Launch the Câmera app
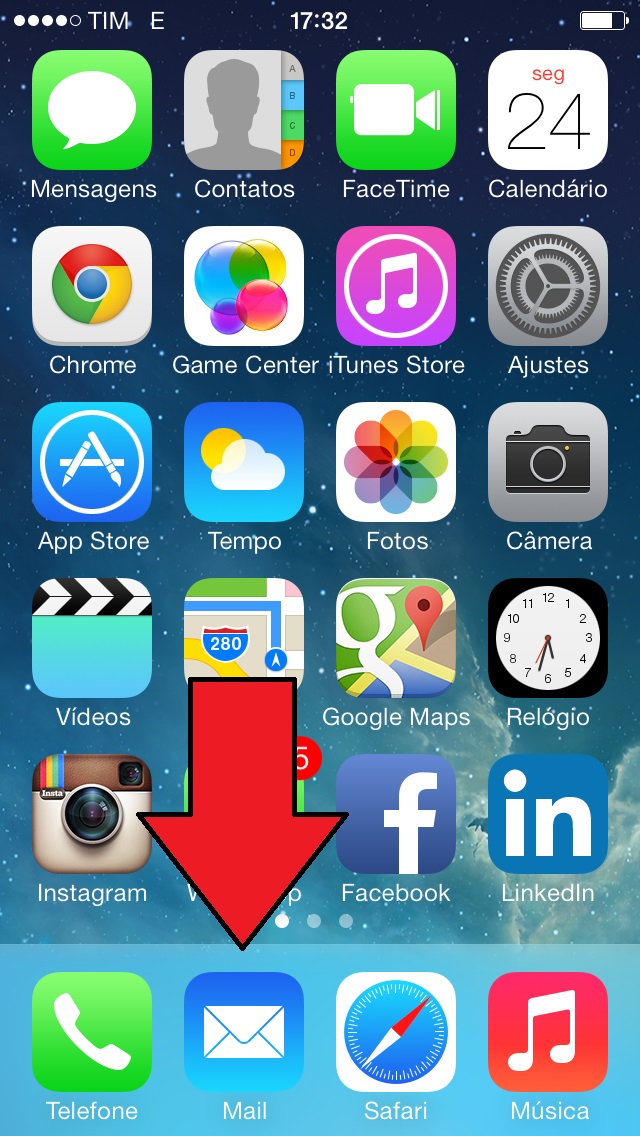Screen dimensions: 640x1136 [x=548, y=462]
